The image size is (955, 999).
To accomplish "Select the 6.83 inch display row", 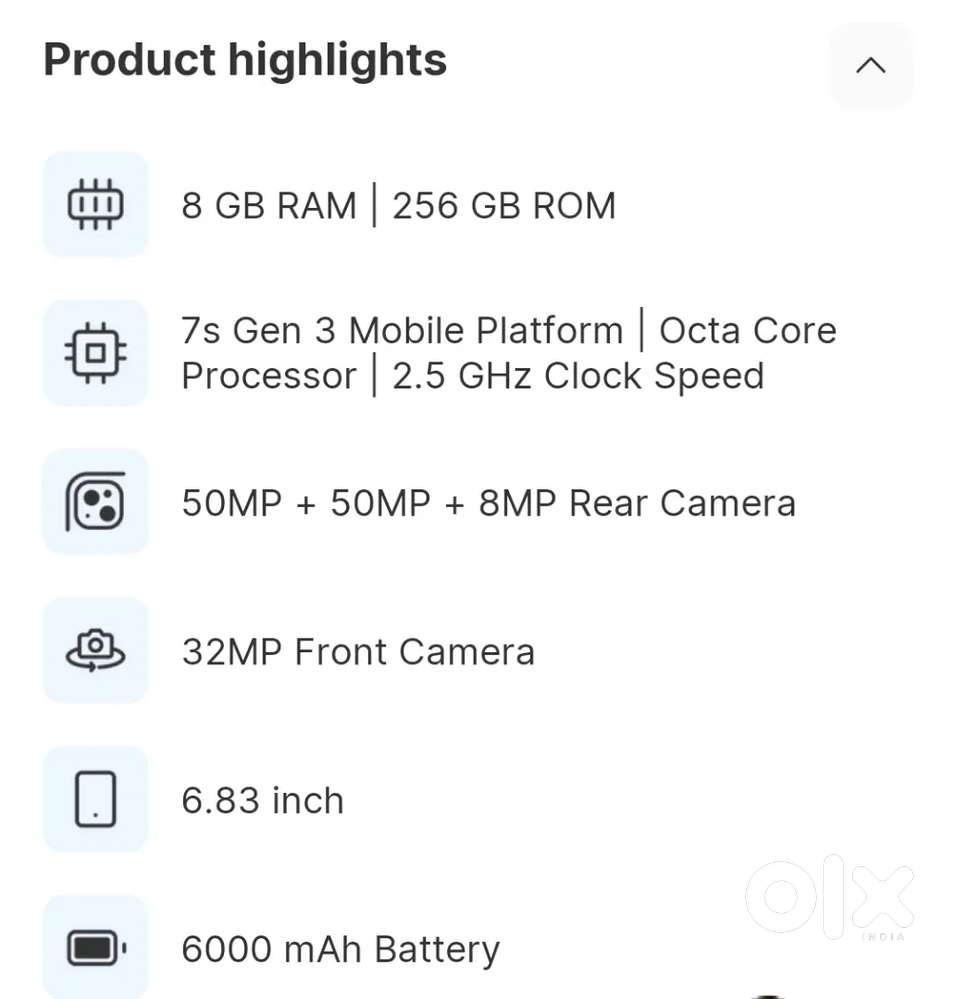I will 262,799.
